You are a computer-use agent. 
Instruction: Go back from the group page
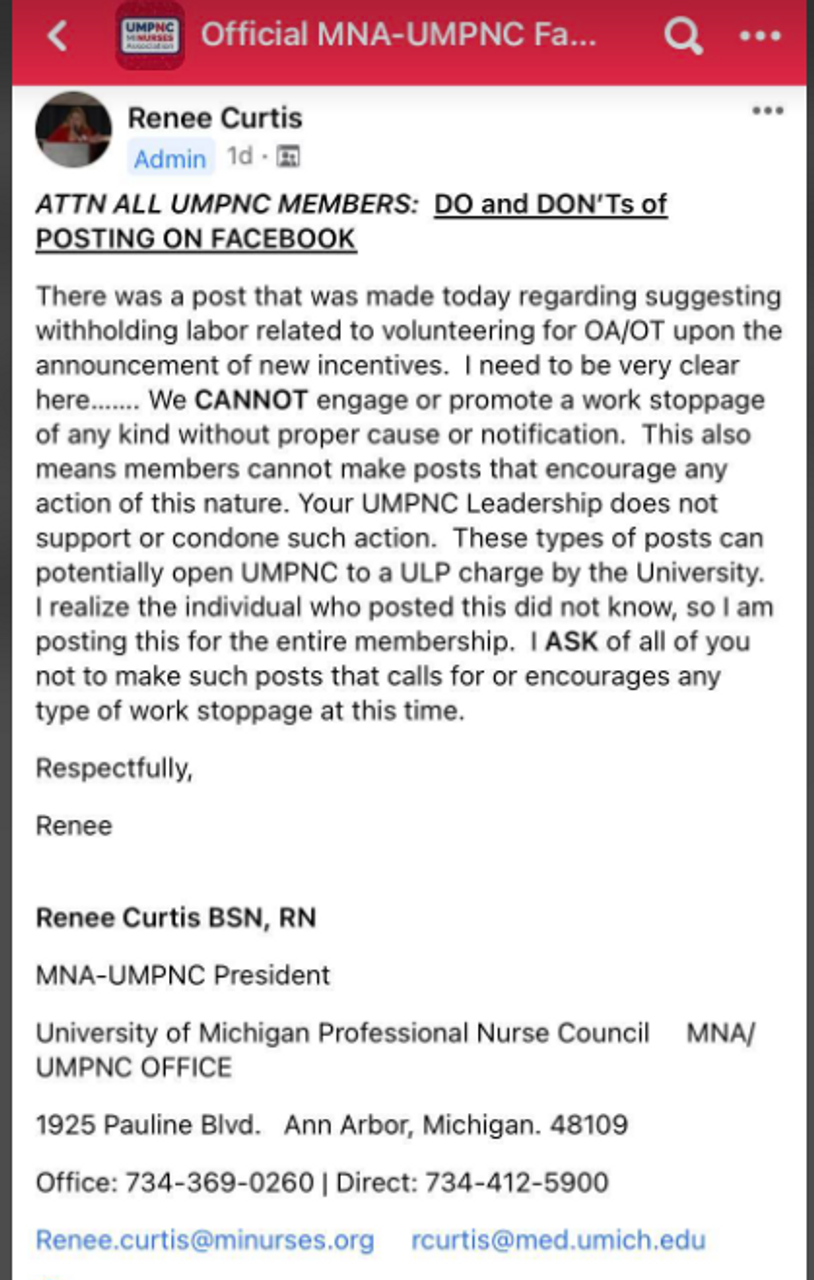coord(58,36)
